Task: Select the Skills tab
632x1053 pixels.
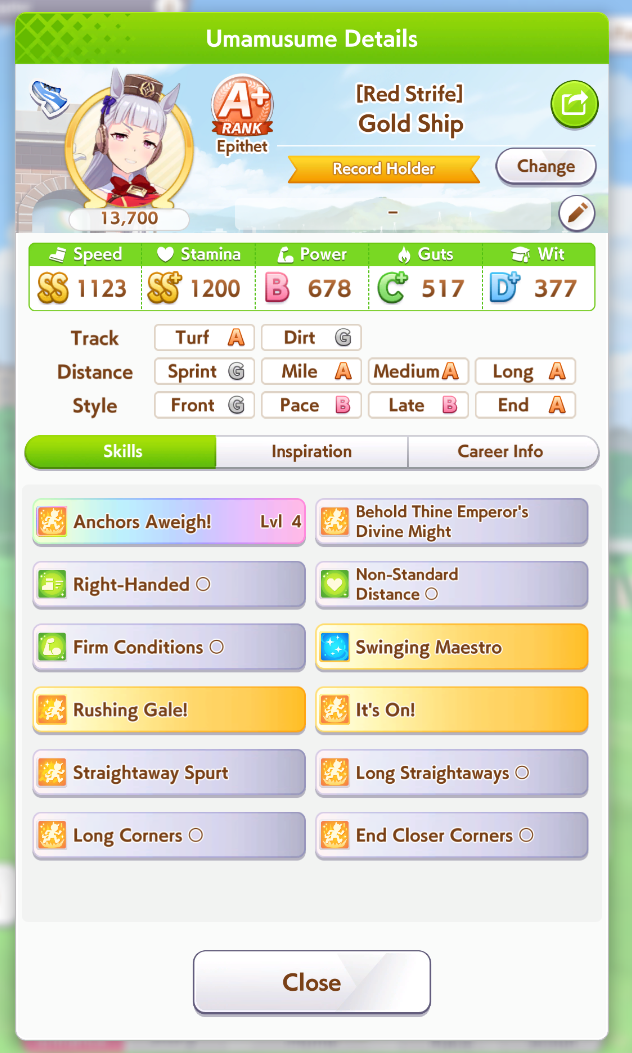Action: coord(122,452)
